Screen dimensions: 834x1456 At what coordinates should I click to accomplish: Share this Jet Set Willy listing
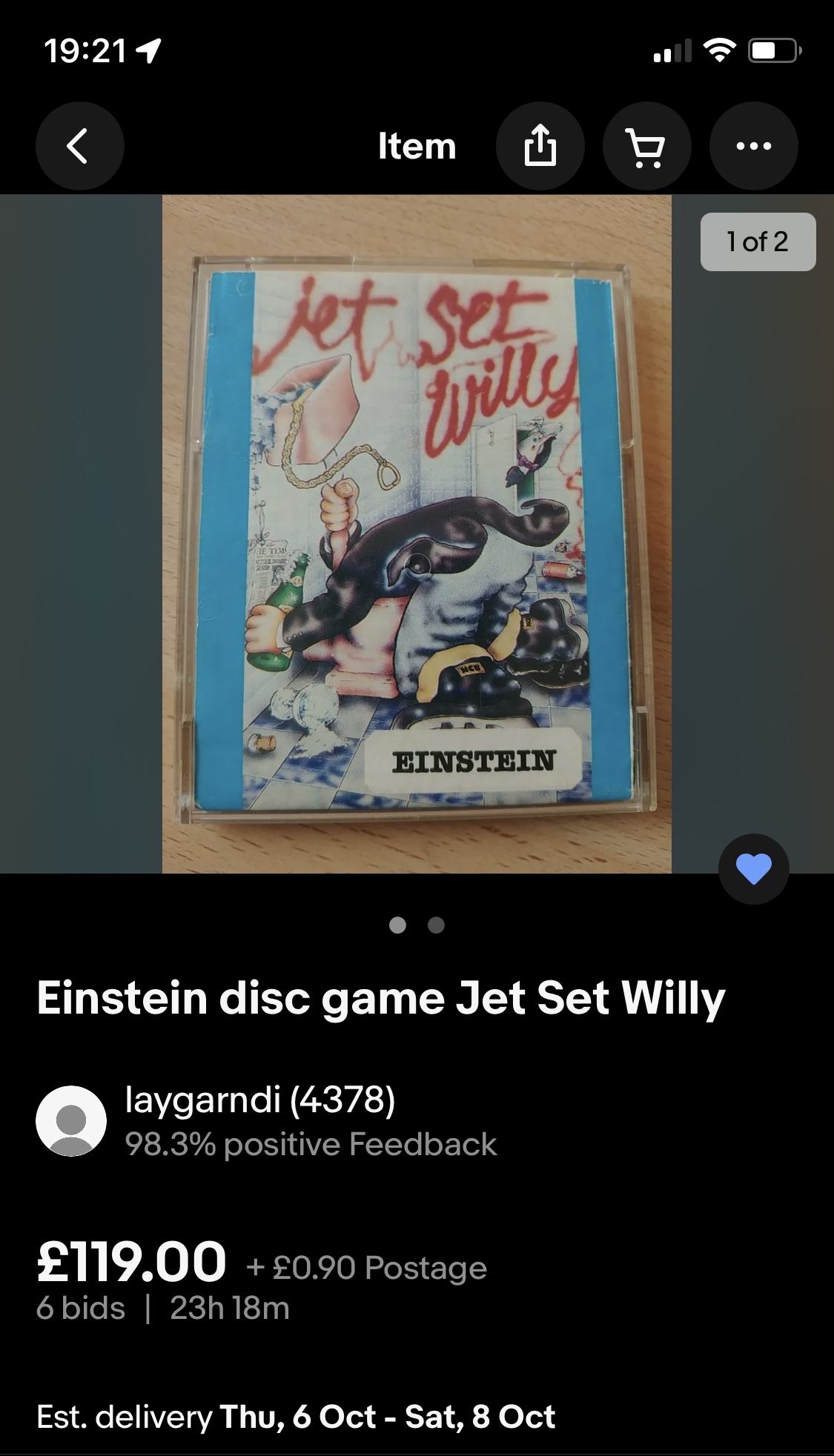pos(540,146)
